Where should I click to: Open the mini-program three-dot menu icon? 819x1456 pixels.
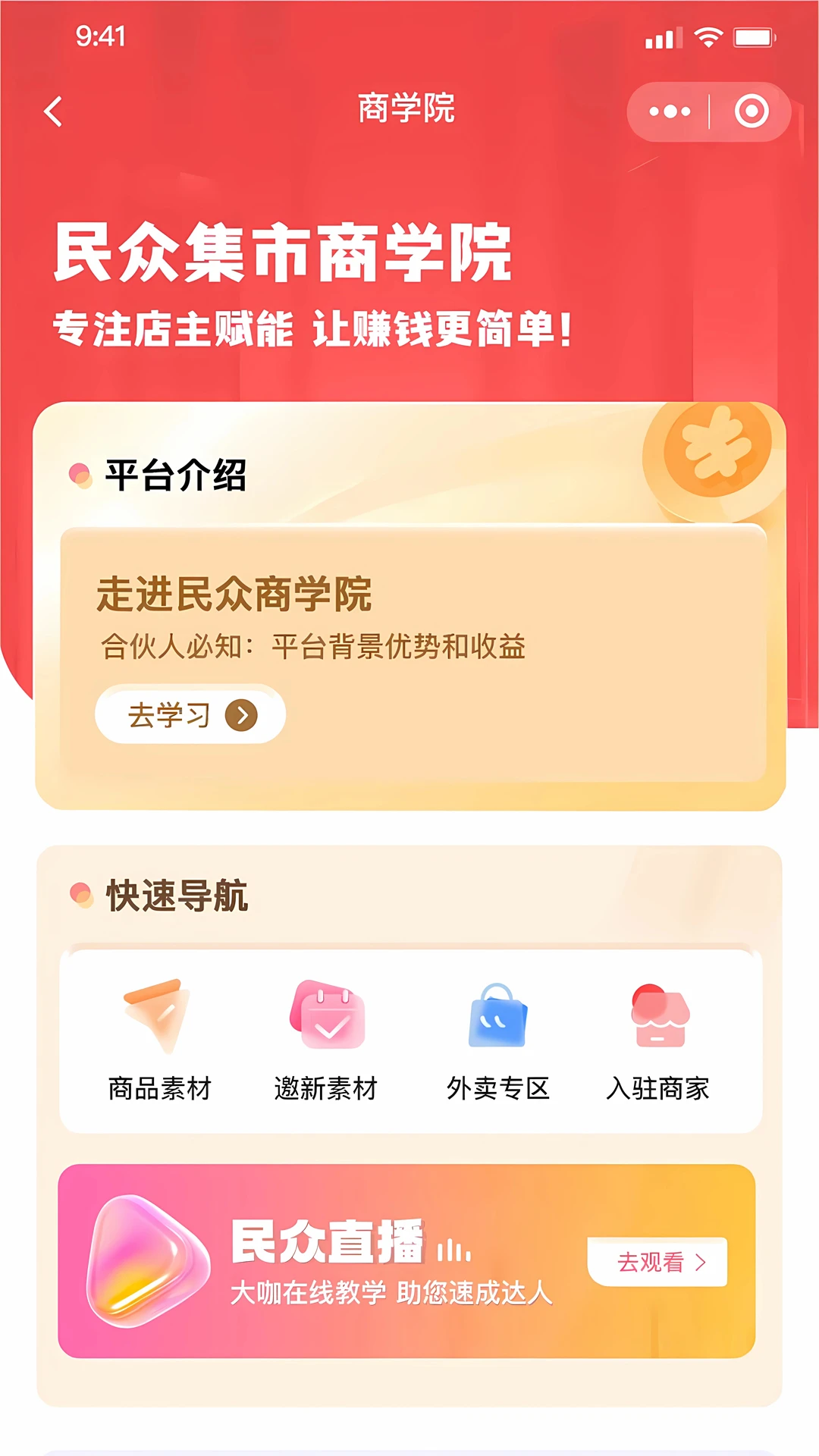coord(669,111)
